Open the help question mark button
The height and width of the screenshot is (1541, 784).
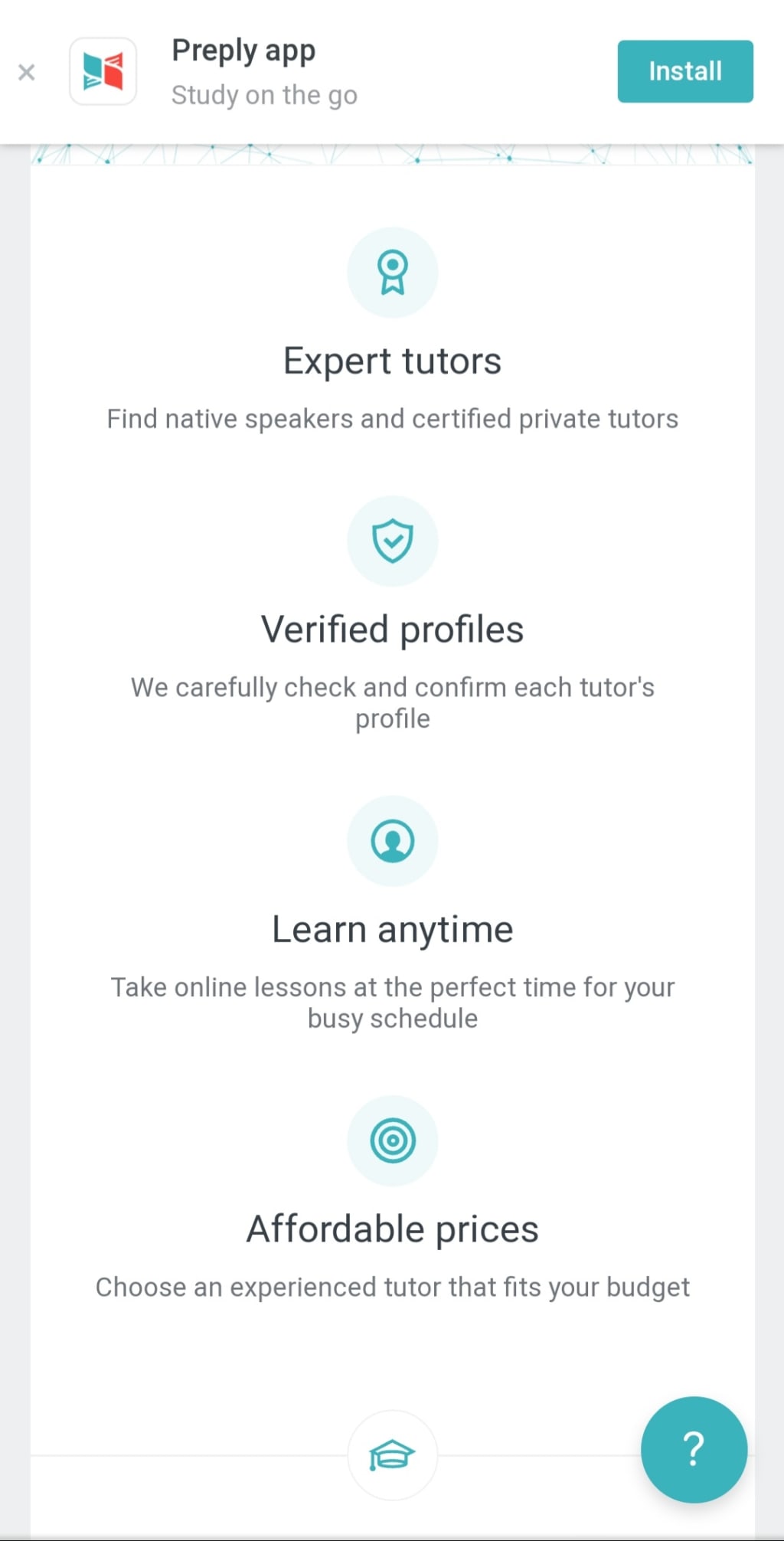point(693,1448)
